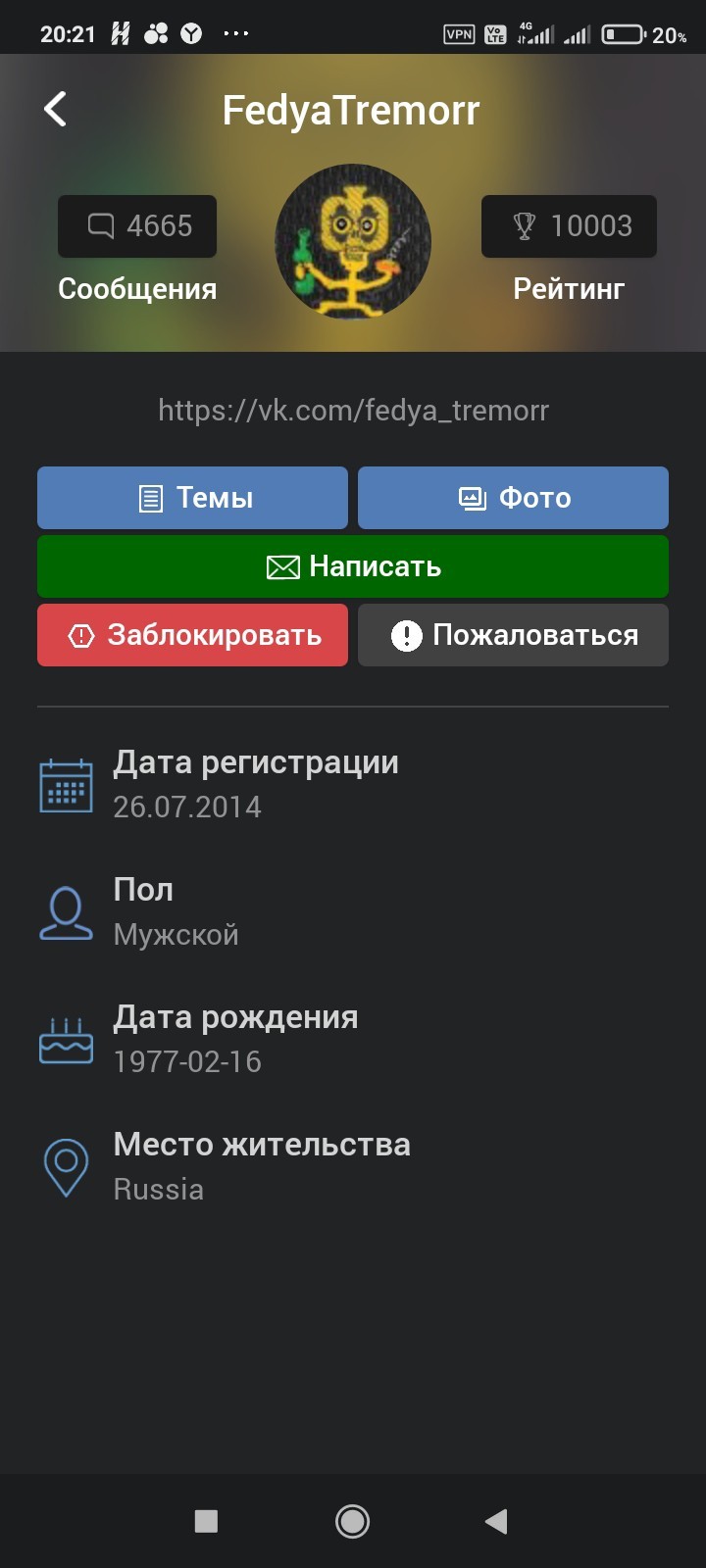
Task: Tap Написать to message this user
Action: coord(353,566)
